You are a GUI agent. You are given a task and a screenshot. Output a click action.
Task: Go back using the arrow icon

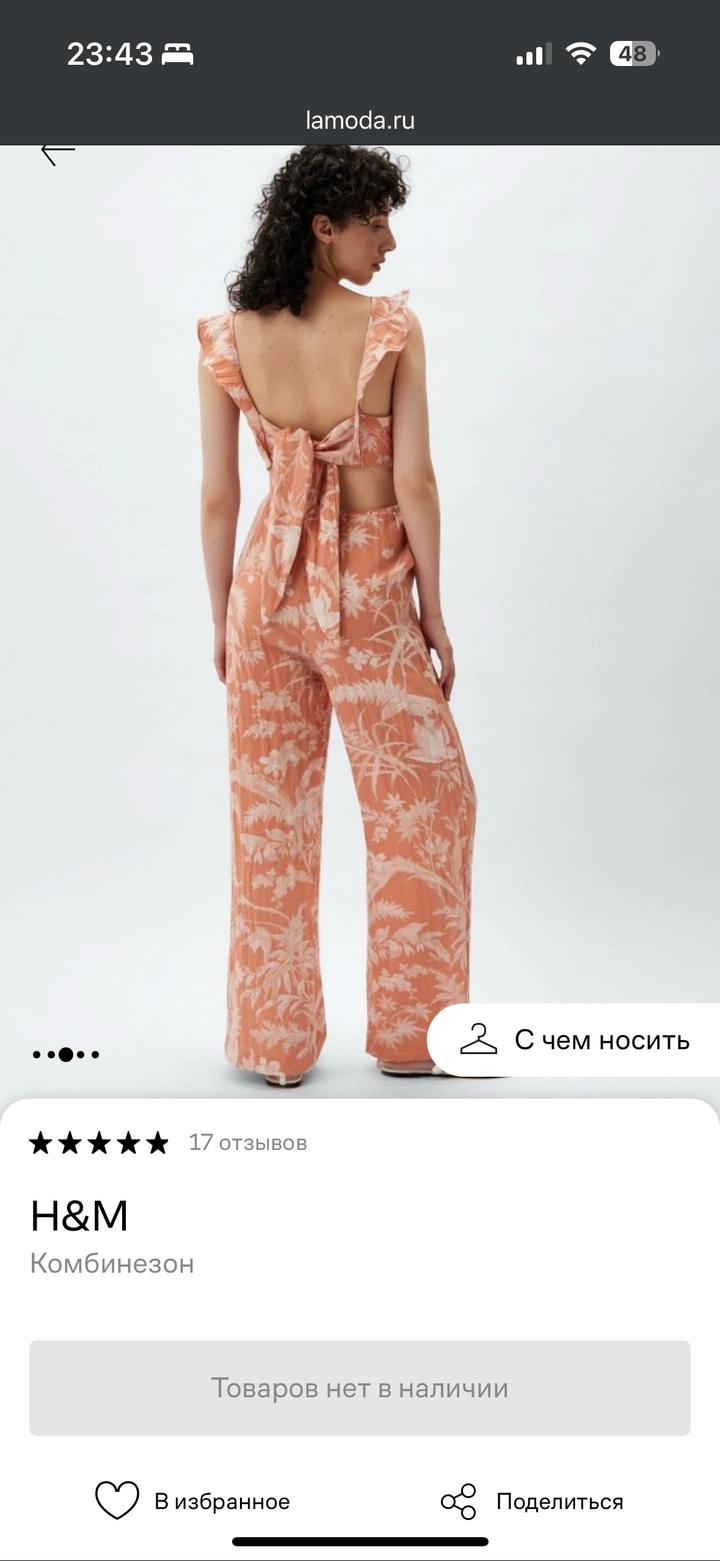(x=58, y=152)
